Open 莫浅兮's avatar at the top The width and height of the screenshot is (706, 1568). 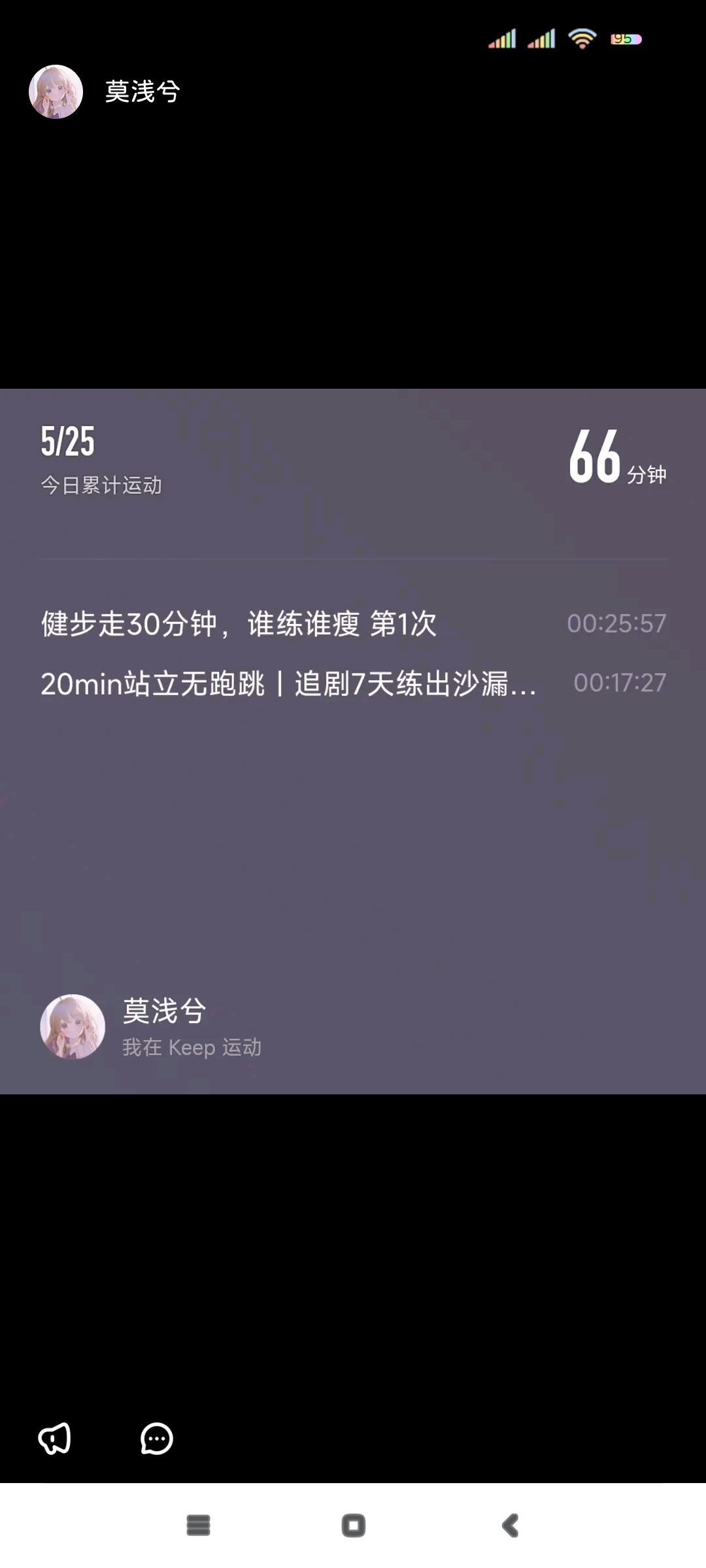[x=56, y=91]
